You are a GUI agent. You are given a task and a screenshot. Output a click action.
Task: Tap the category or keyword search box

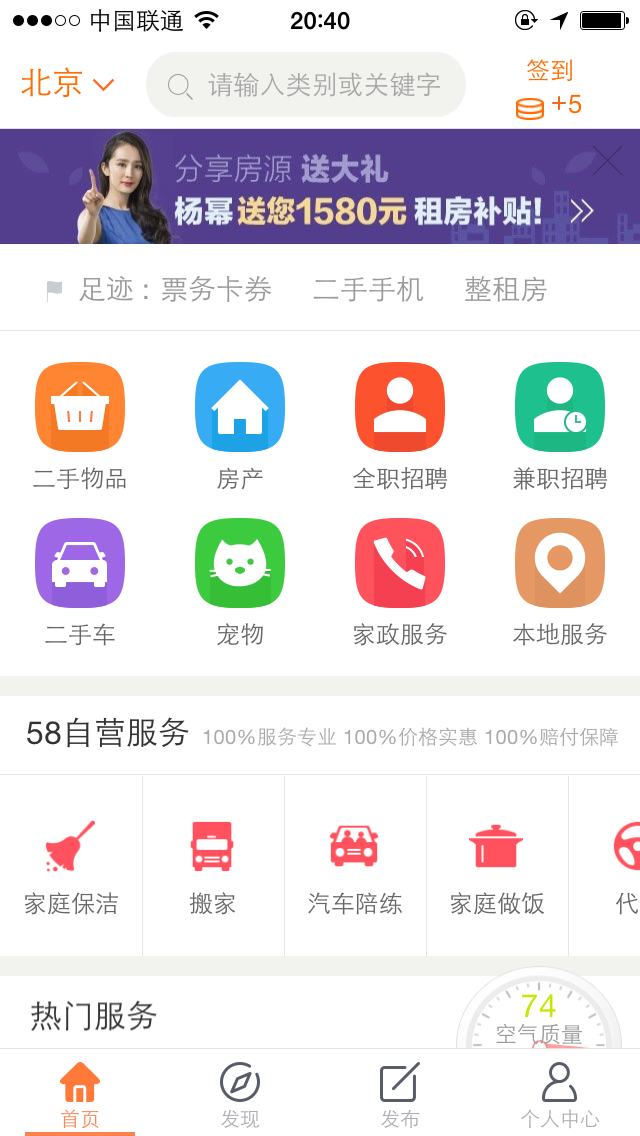(306, 85)
